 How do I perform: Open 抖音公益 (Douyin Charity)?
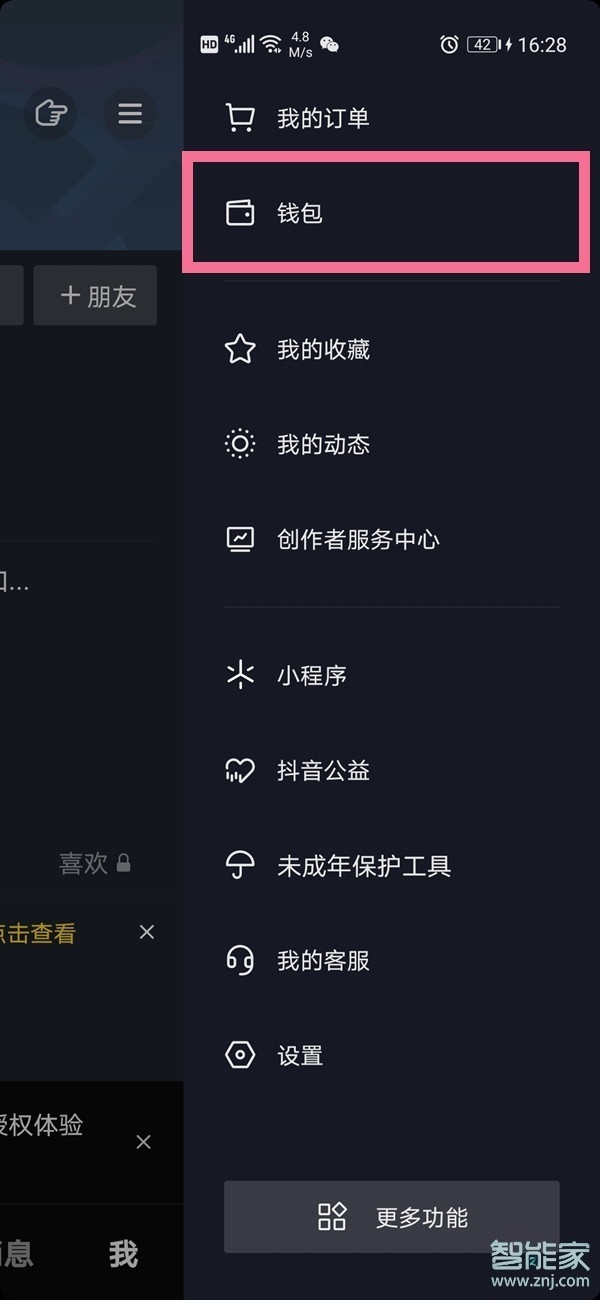(x=322, y=771)
